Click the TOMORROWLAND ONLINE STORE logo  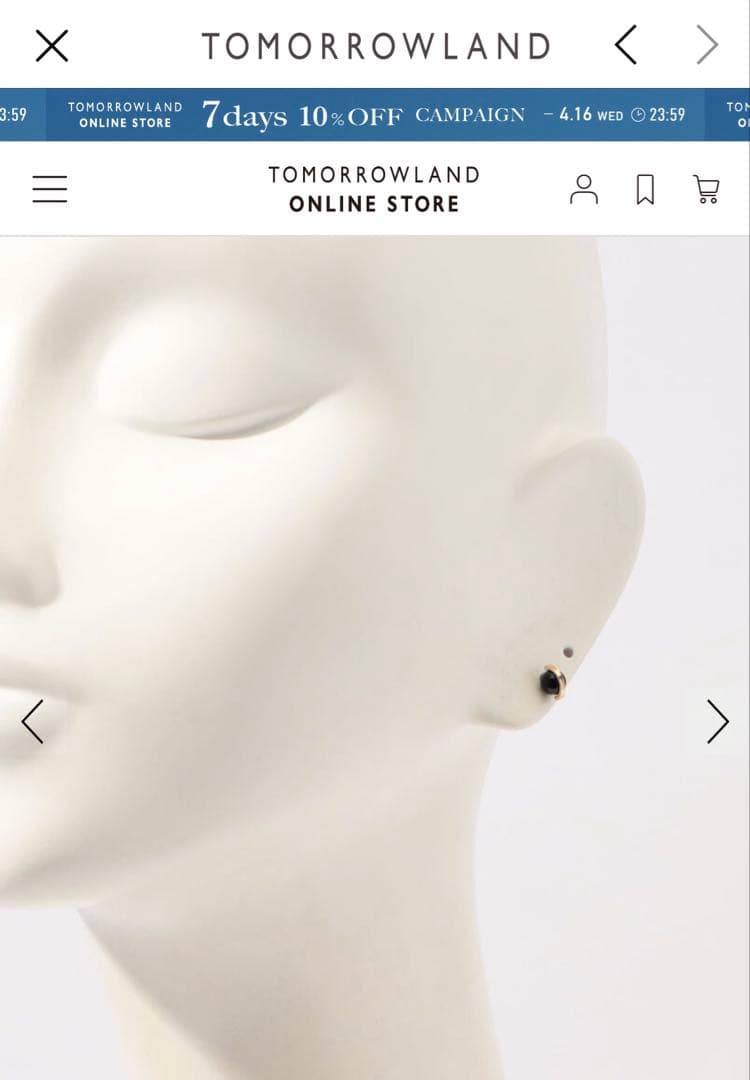coord(375,188)
